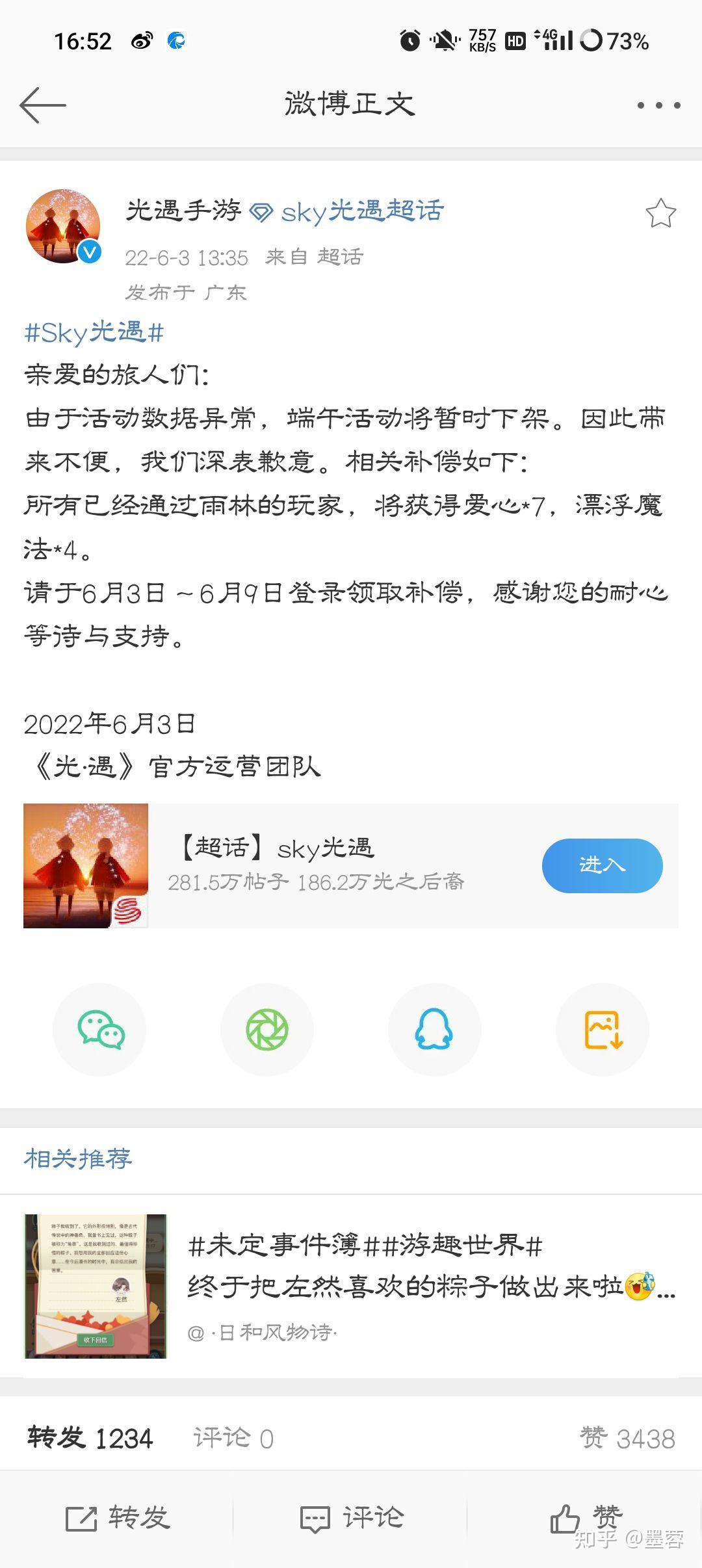This screenshot has width=702, height=1568.
Task: Tap 进入 to enter the super topic
Action: pos(602,865)
